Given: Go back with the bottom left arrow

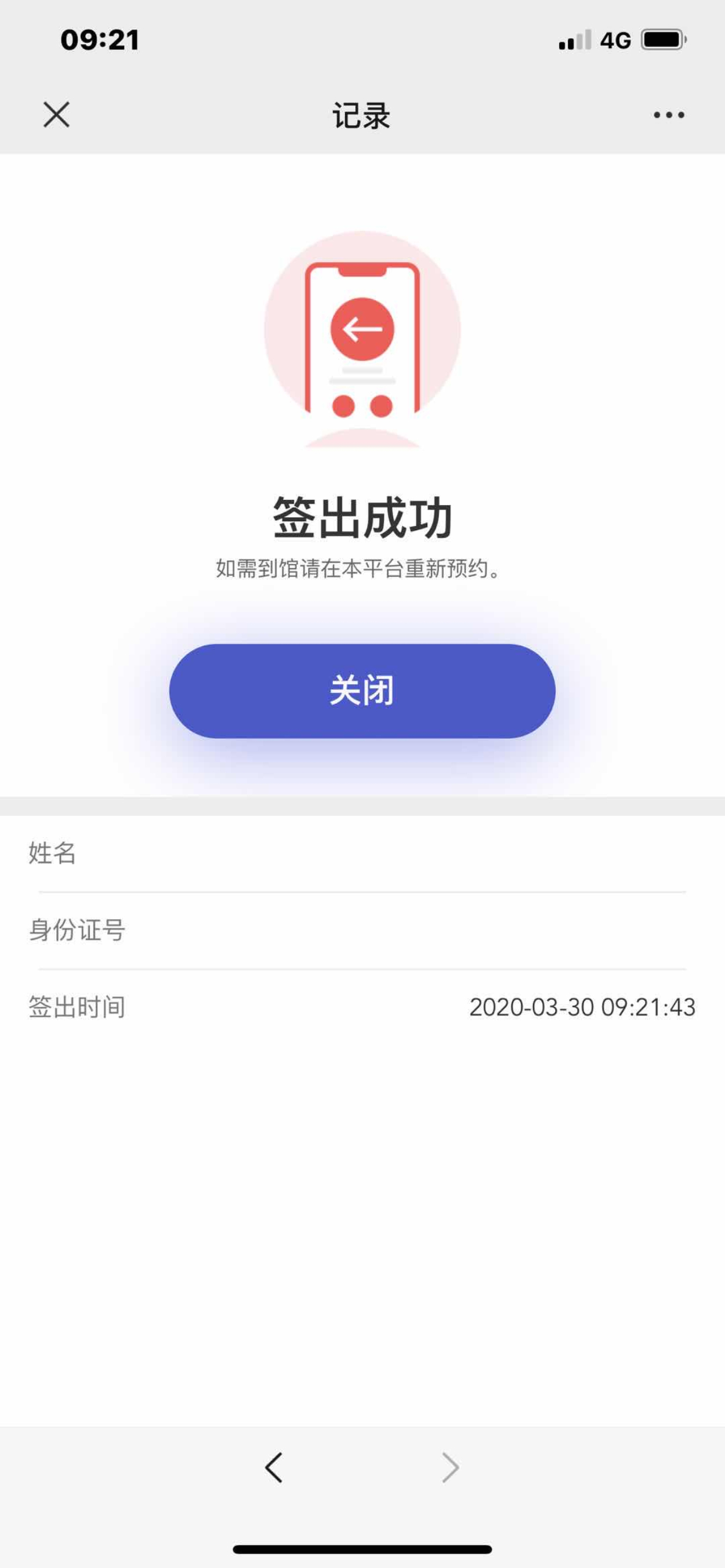Looking at the screenshot, I should pos(274,1467).
